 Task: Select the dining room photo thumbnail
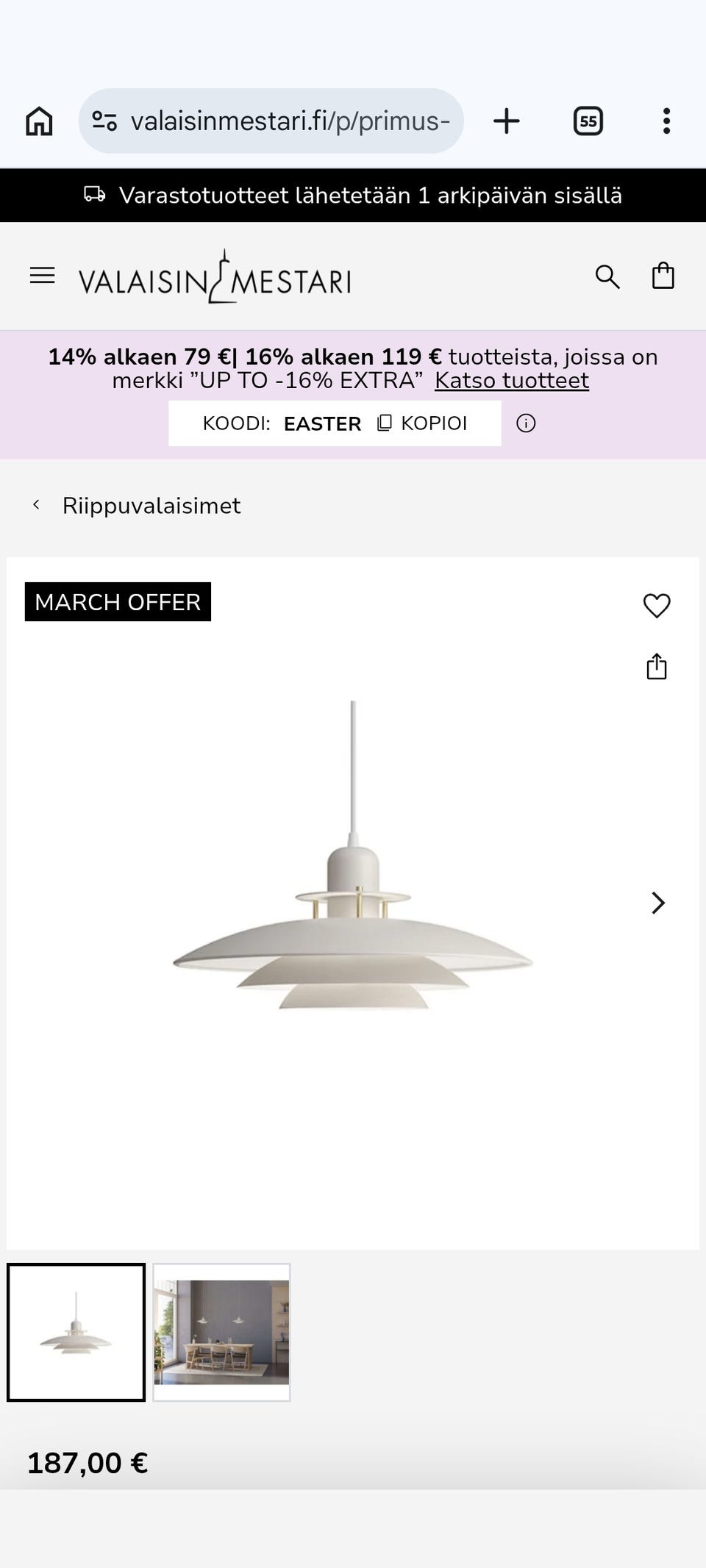point(221,1332)
